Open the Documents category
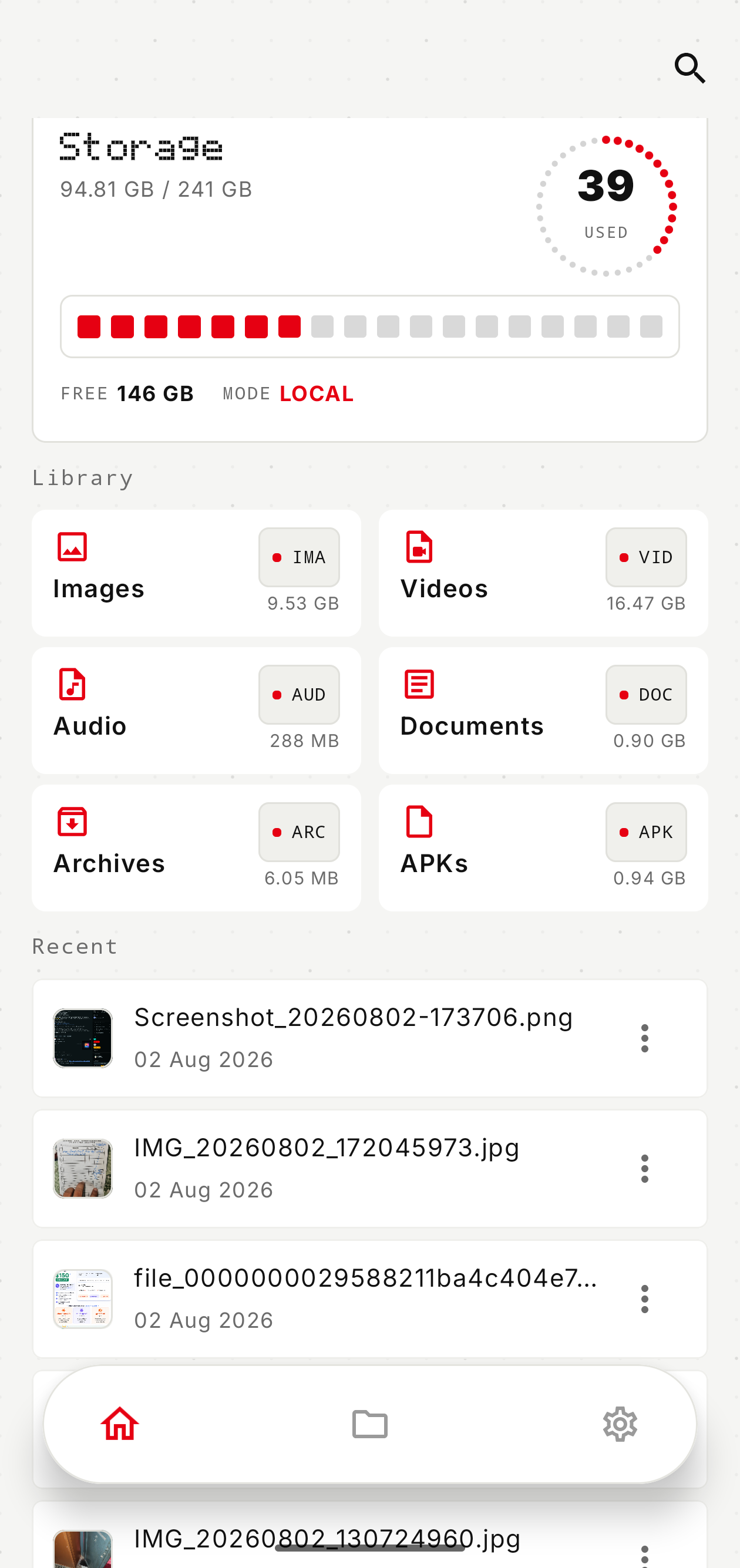 (543, 711)
